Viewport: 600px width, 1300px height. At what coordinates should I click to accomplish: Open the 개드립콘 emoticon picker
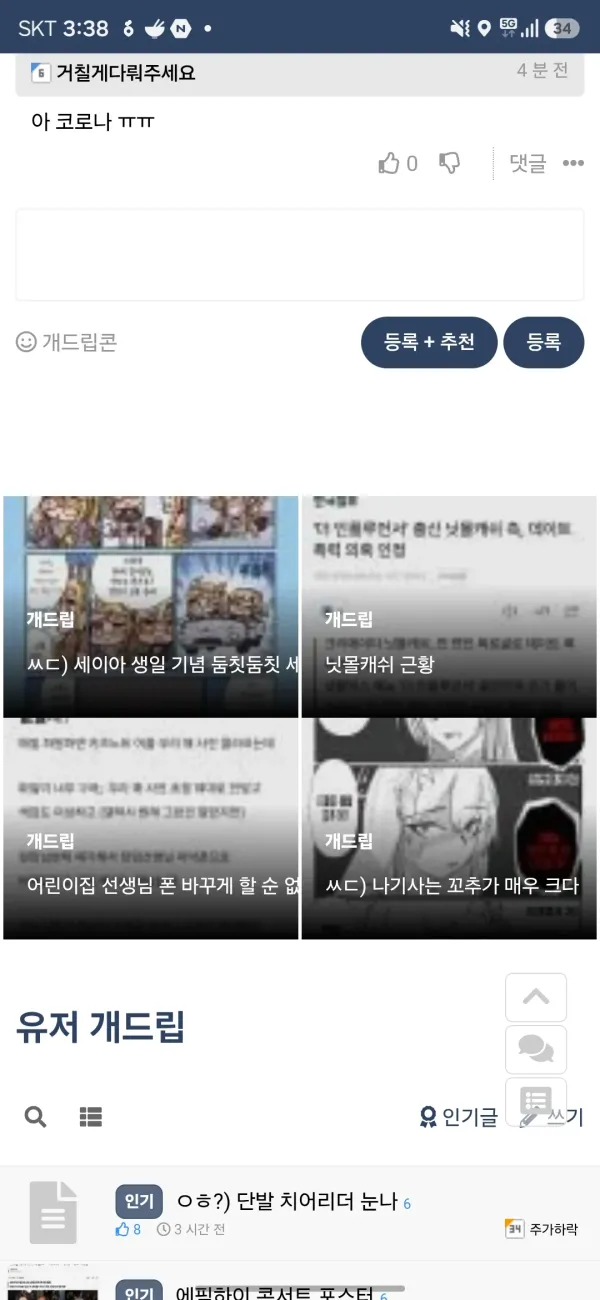click(x=67, y=342)
